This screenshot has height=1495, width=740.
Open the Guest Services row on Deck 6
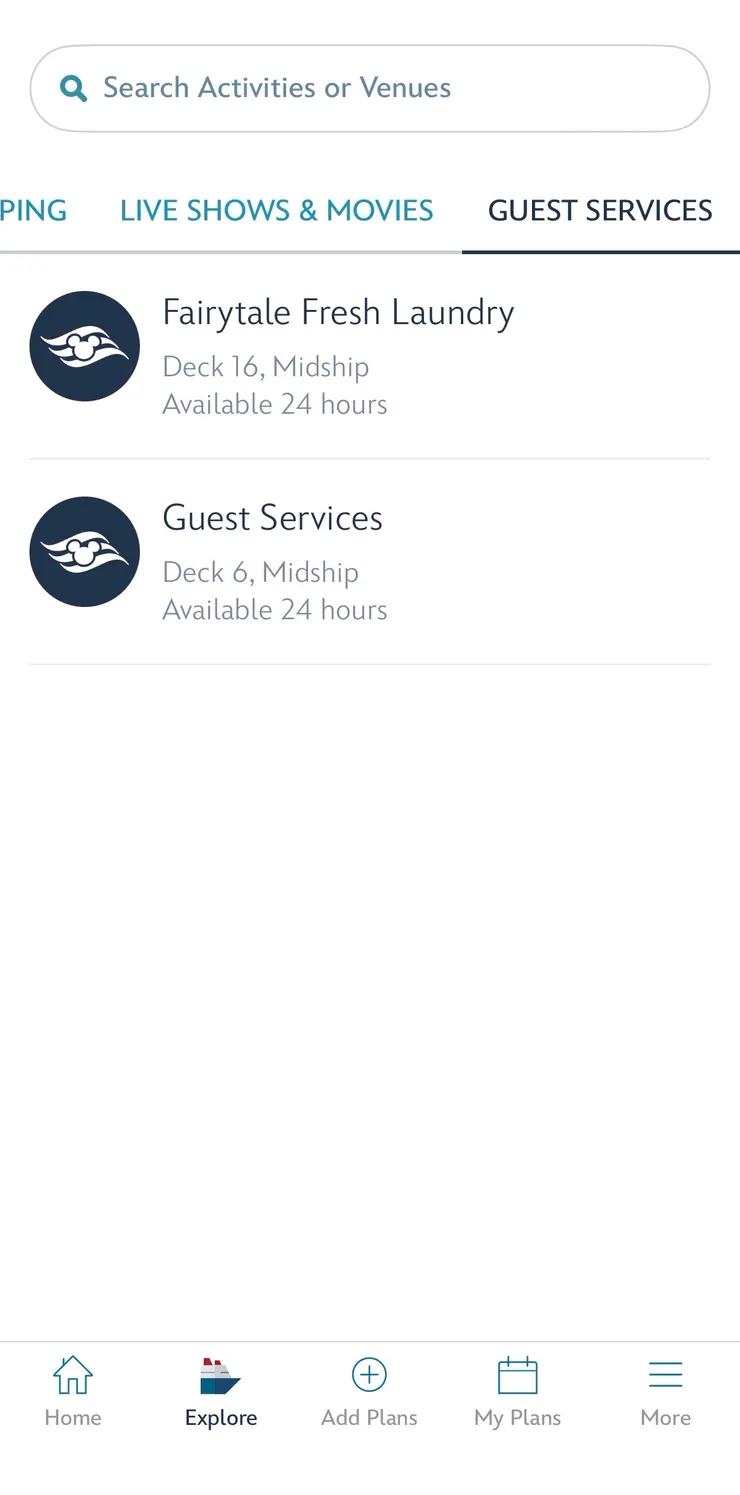272,561
